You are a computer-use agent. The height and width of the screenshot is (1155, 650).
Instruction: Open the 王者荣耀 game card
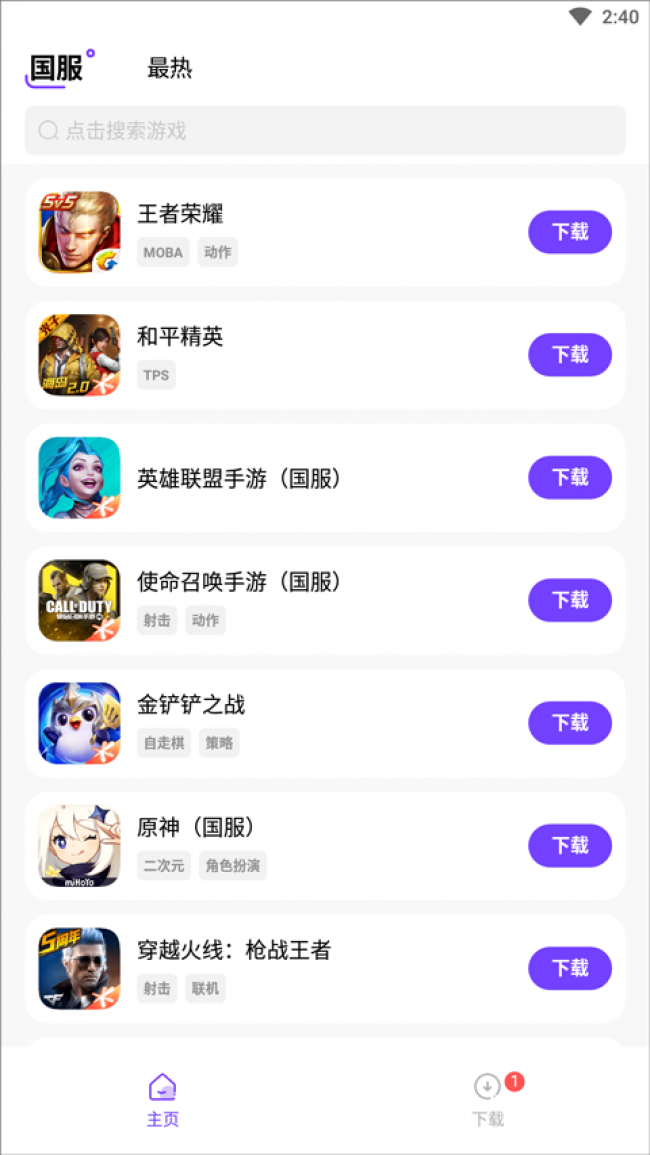300,232
